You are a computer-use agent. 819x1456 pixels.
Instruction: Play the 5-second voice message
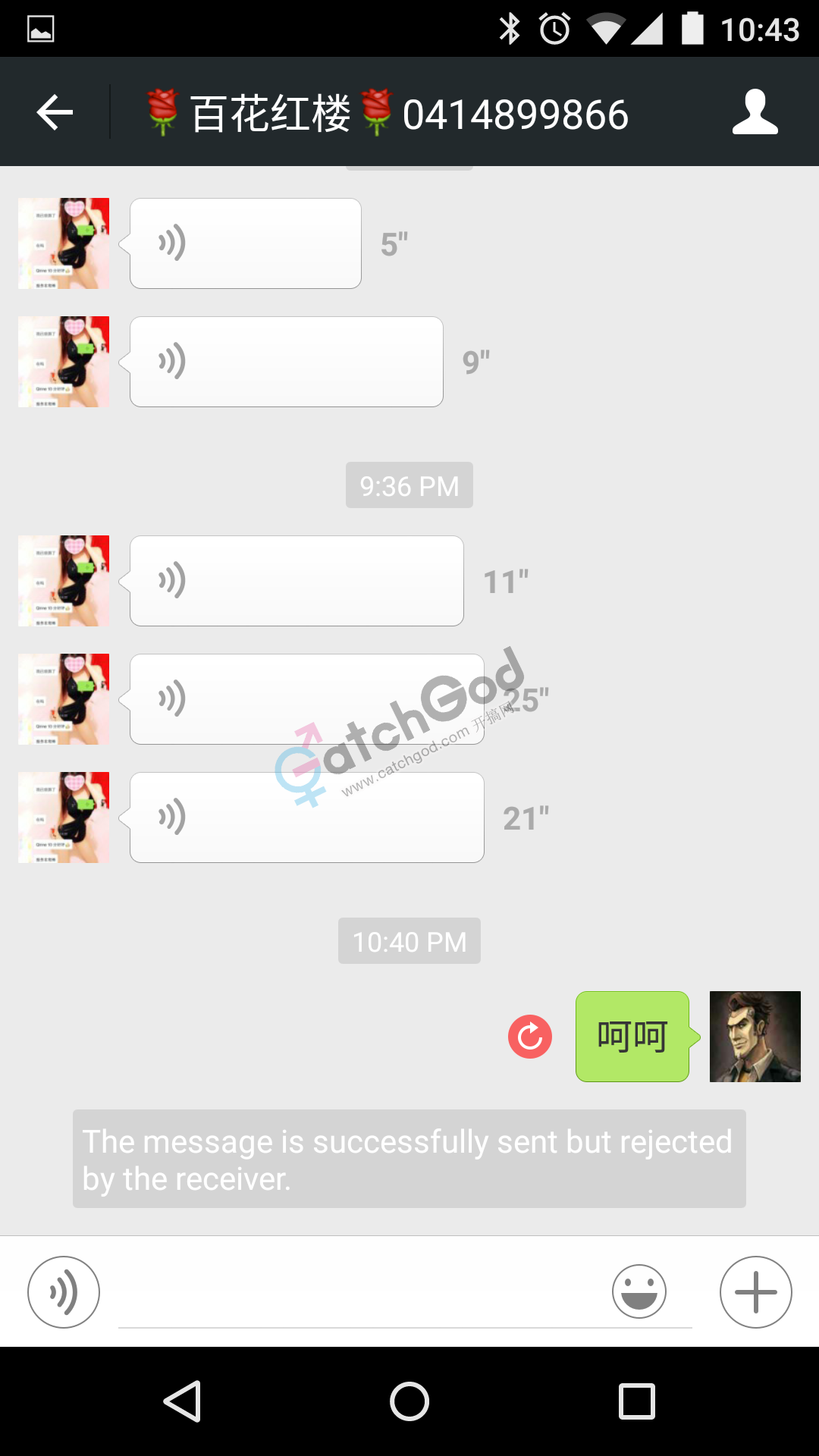(245, 243)
